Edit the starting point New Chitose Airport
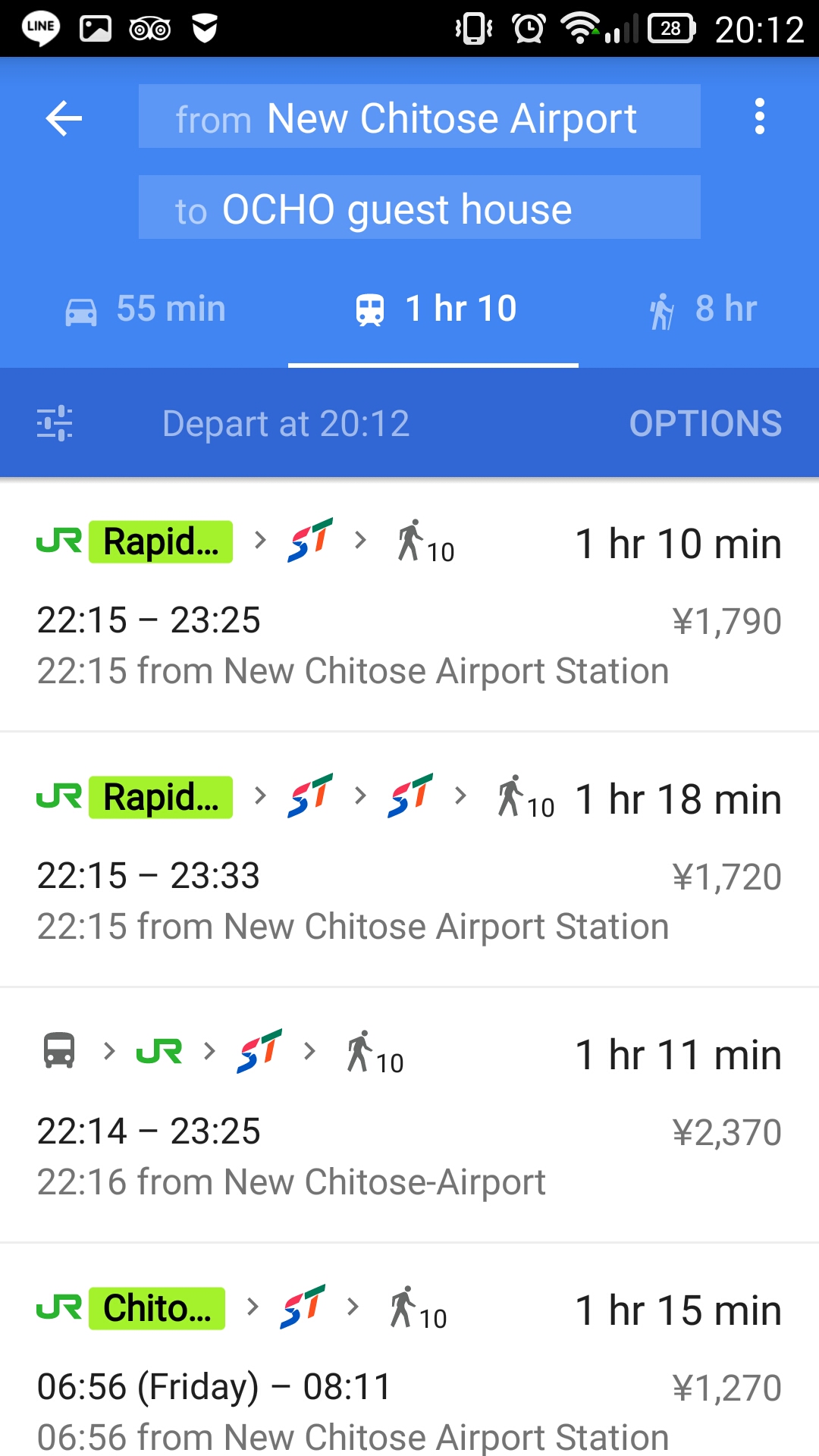819x1456 pixels. point(419,117)
